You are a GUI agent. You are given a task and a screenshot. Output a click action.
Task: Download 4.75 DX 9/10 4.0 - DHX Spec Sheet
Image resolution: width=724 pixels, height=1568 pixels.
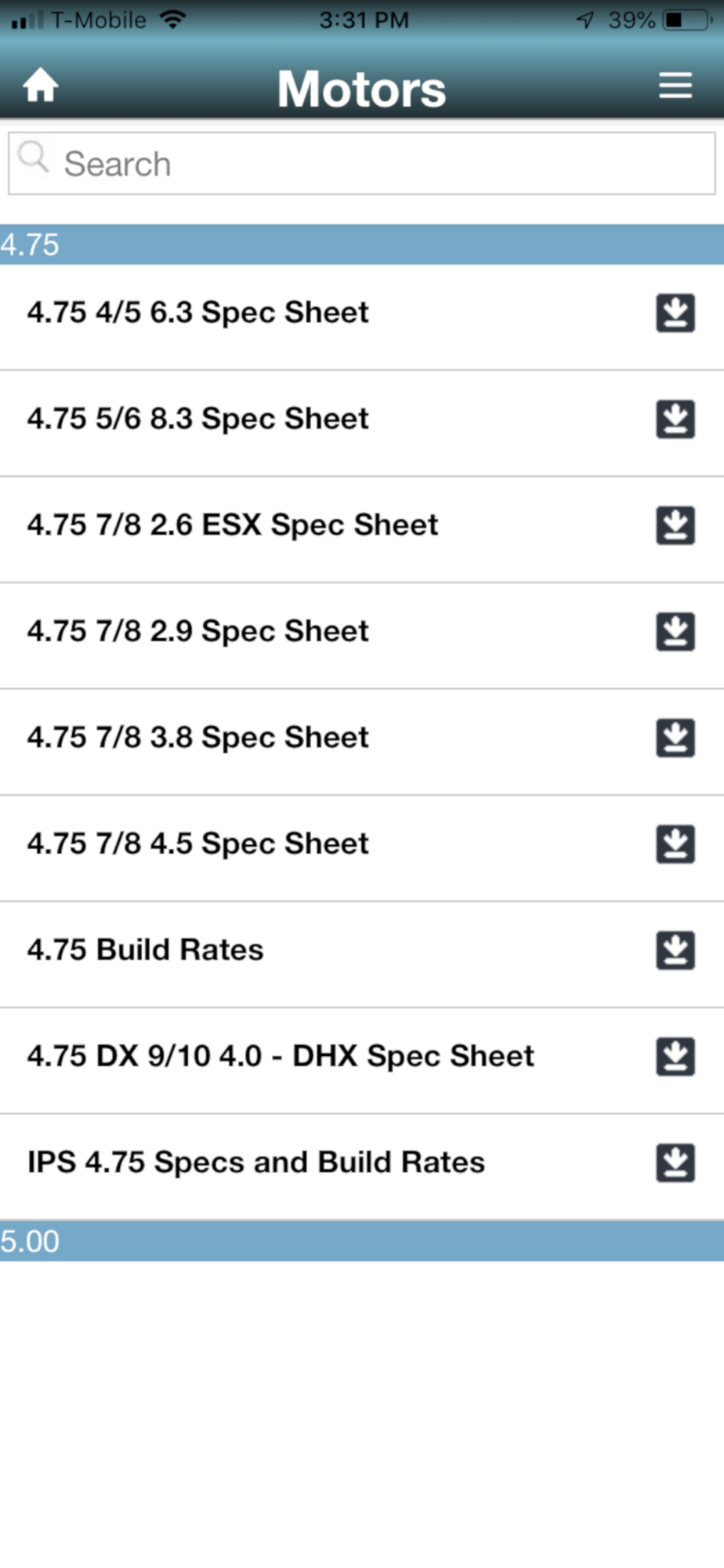675,1057
